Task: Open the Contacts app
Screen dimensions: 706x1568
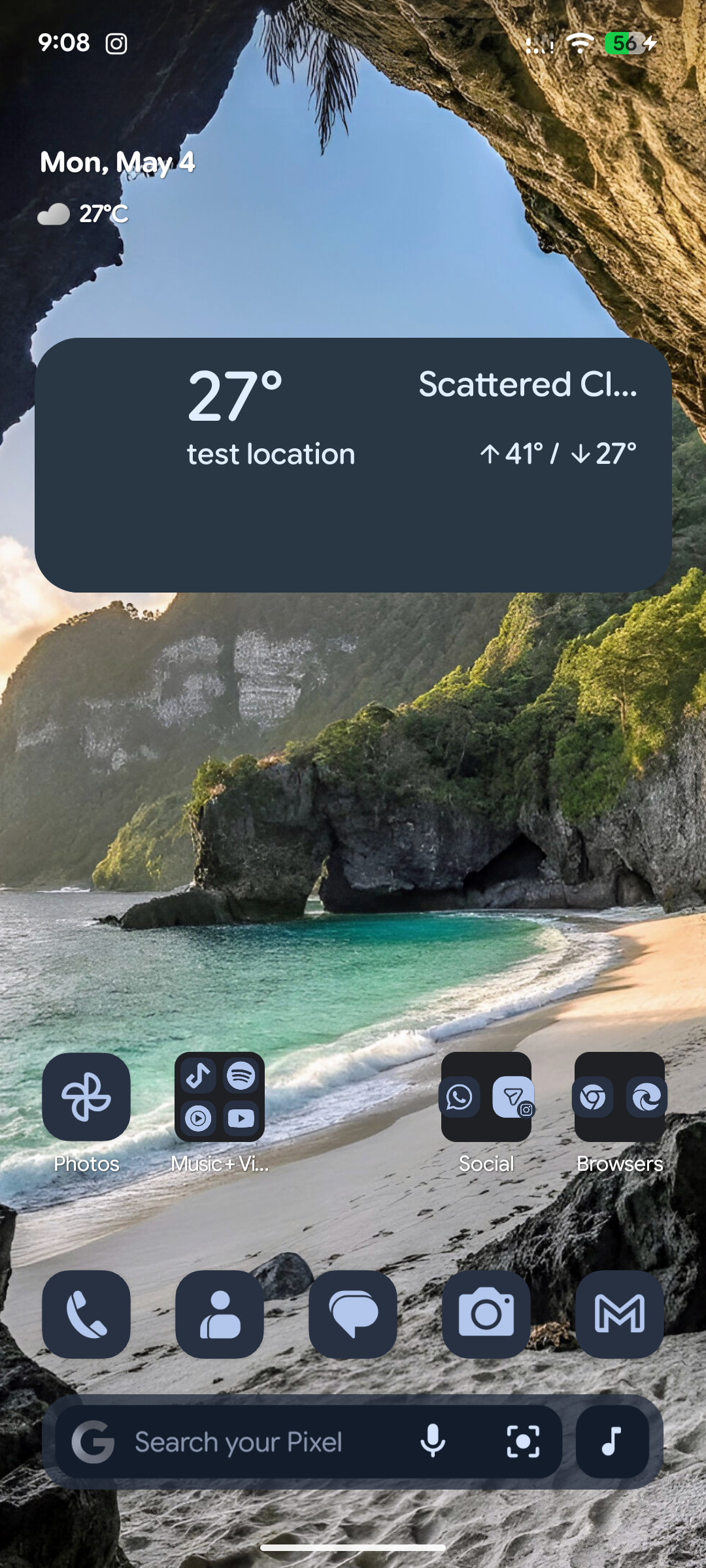Action: [x=220, y=1314]
